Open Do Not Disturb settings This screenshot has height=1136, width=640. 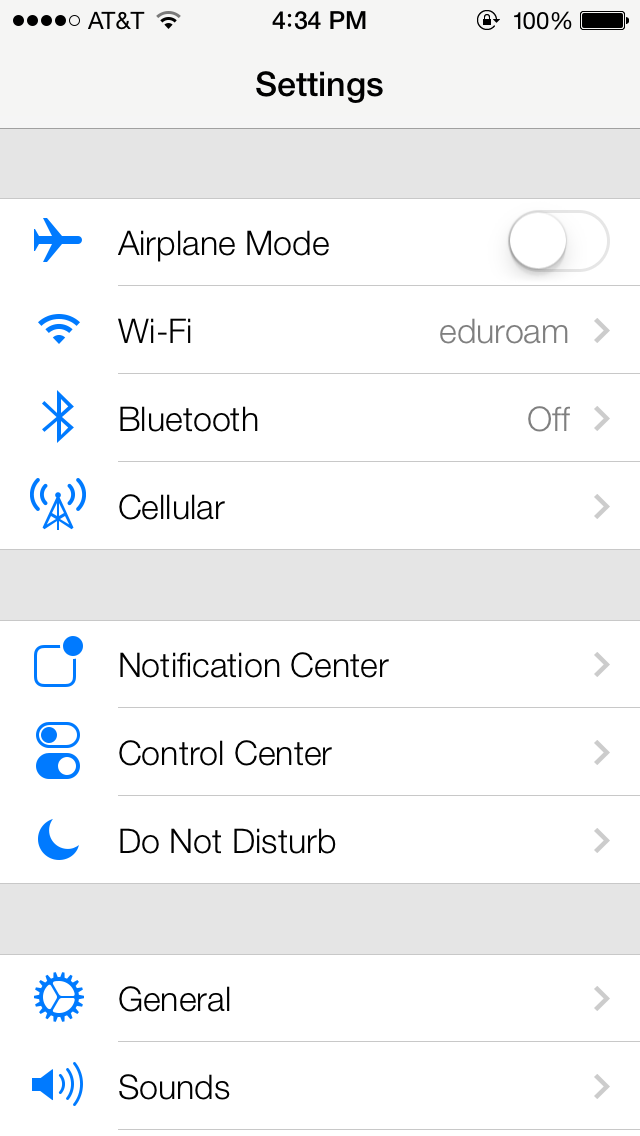[320, 841]
